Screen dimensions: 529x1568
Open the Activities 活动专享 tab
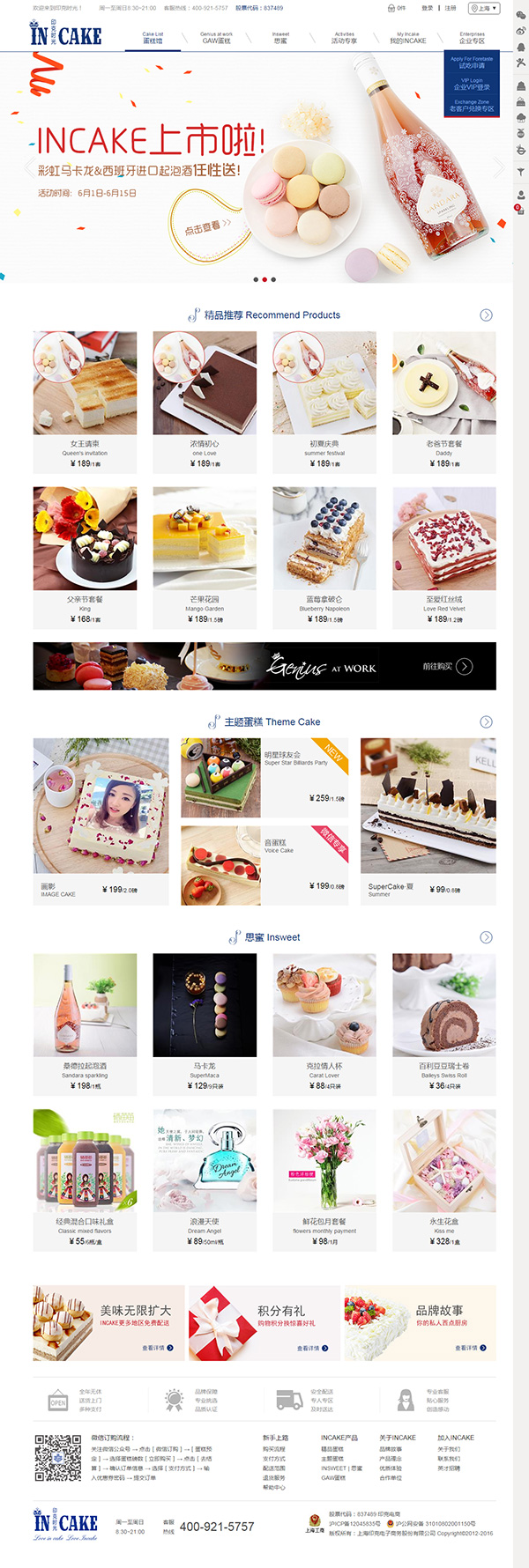344,38
